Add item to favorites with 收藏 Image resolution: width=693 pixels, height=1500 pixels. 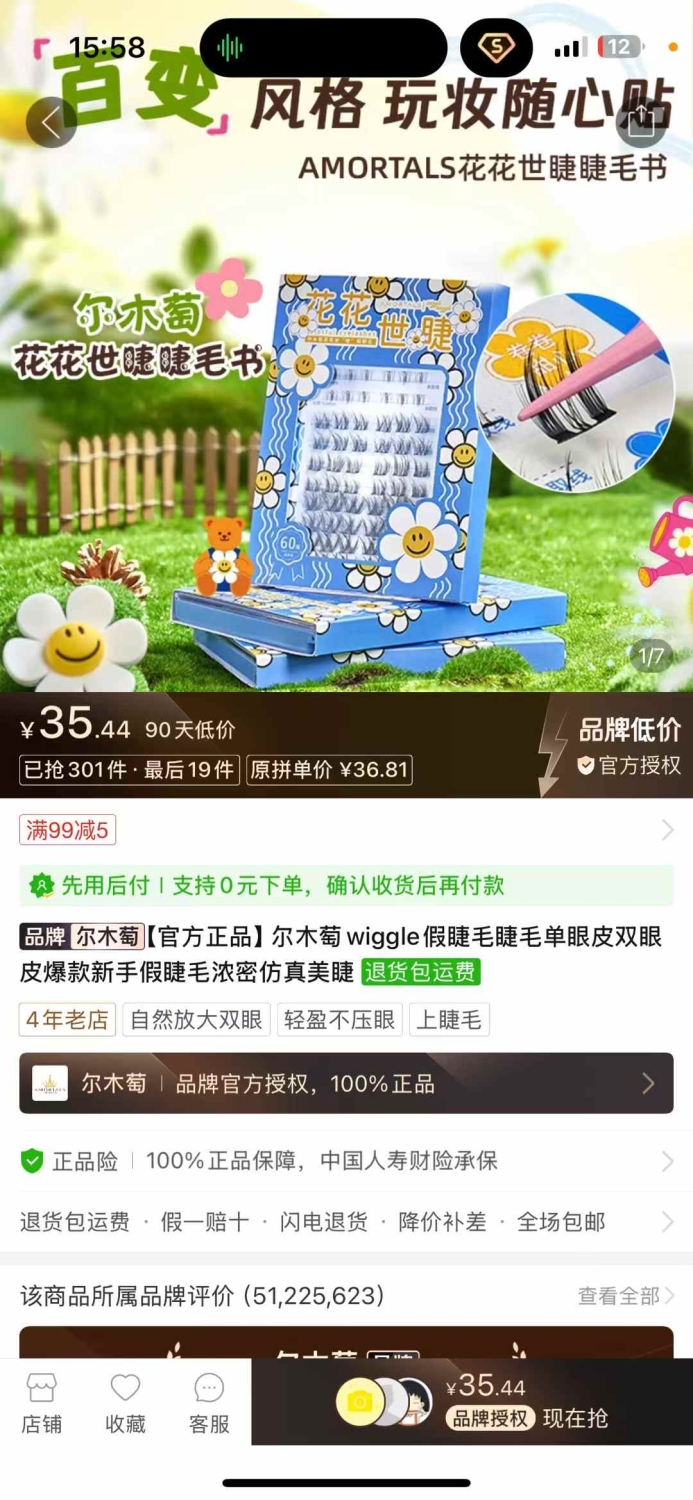125,1403
